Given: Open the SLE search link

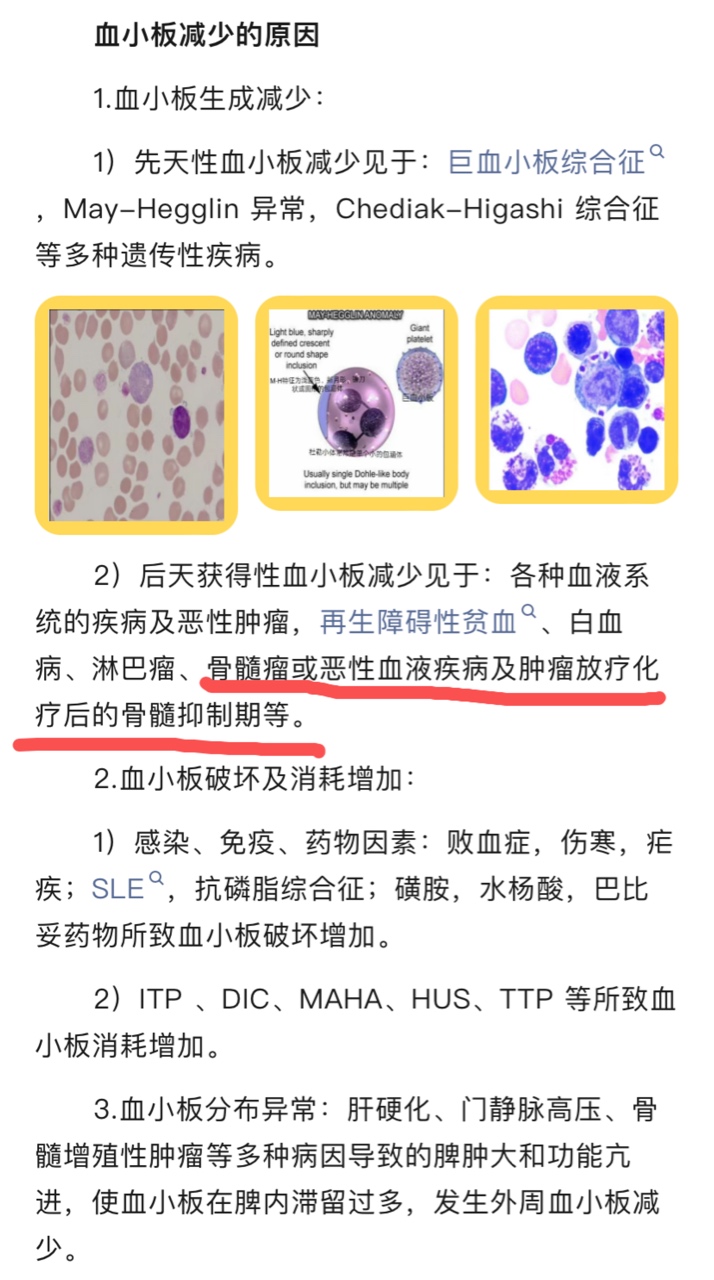Looking at the screenshot, I should 118,888.
